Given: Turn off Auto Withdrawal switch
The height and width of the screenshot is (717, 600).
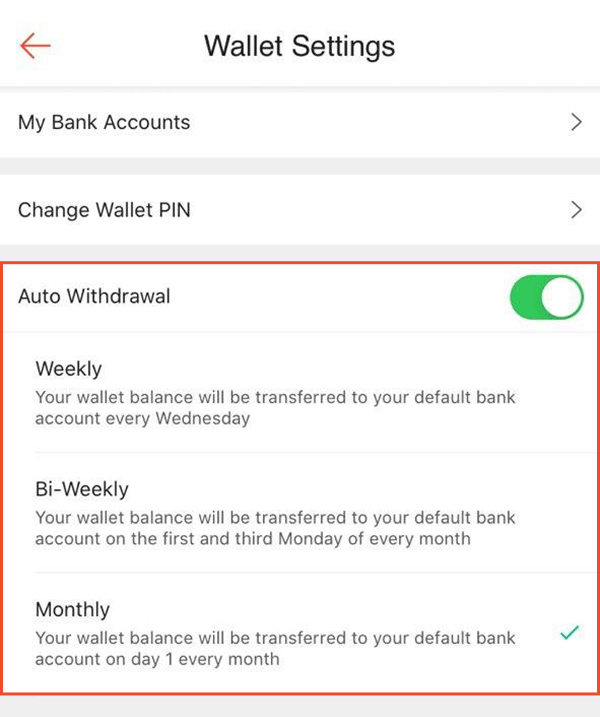Looking at the screenshot, I should pyautogui.click(x=546, y=298).
